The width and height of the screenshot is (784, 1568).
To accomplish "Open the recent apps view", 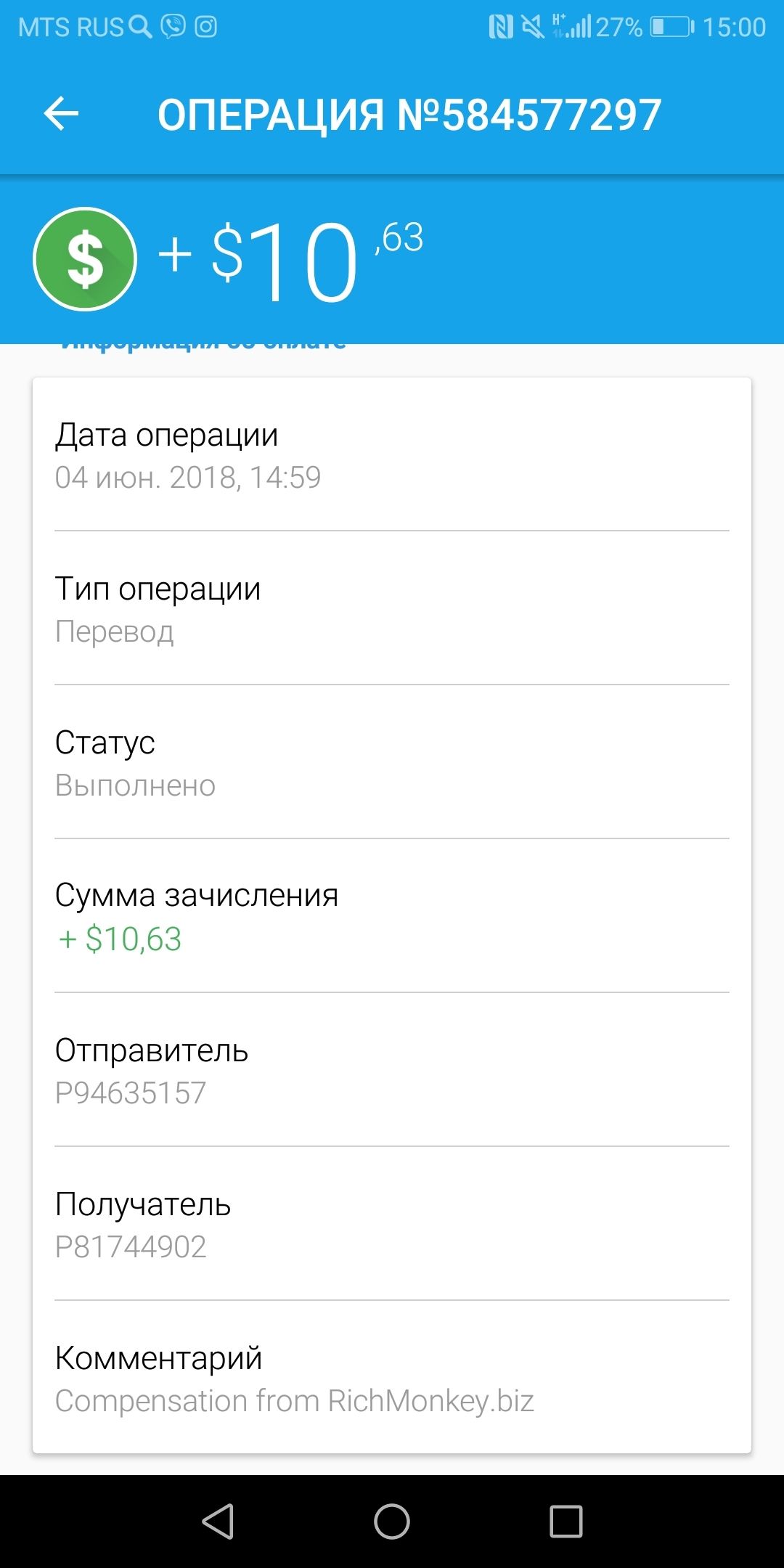I will pos(566,1521).
